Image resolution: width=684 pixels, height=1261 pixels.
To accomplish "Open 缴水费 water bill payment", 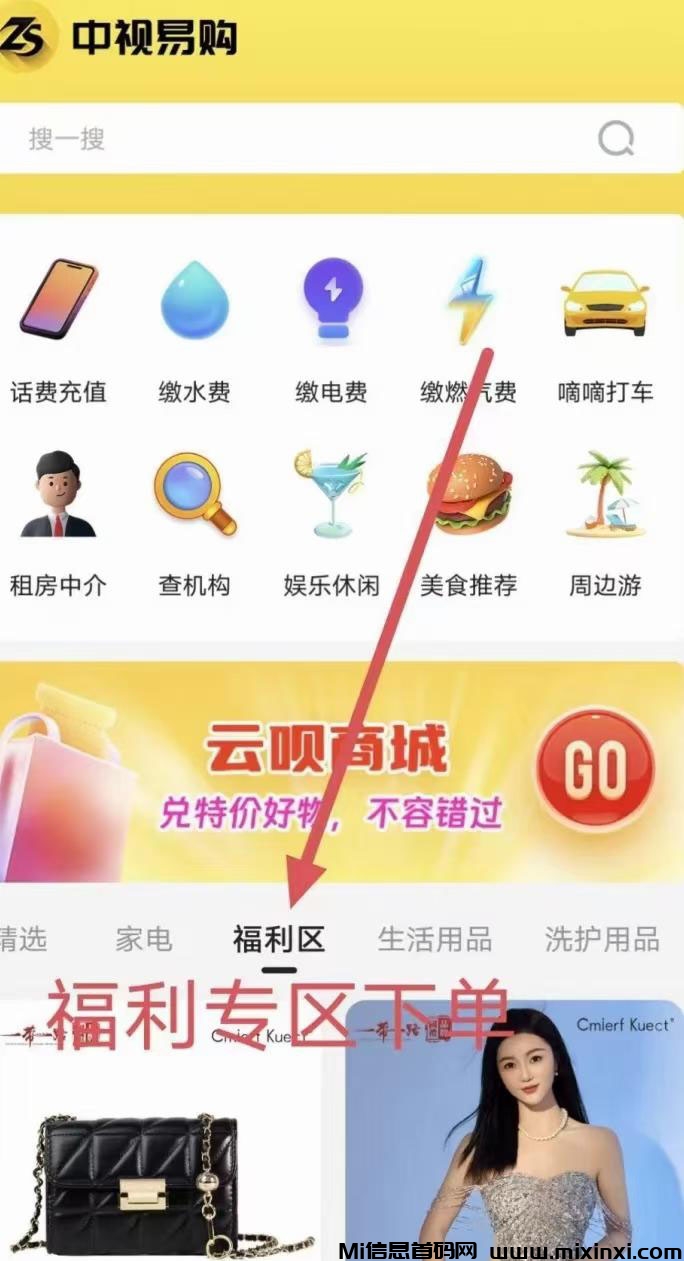I will coord(195,330).
